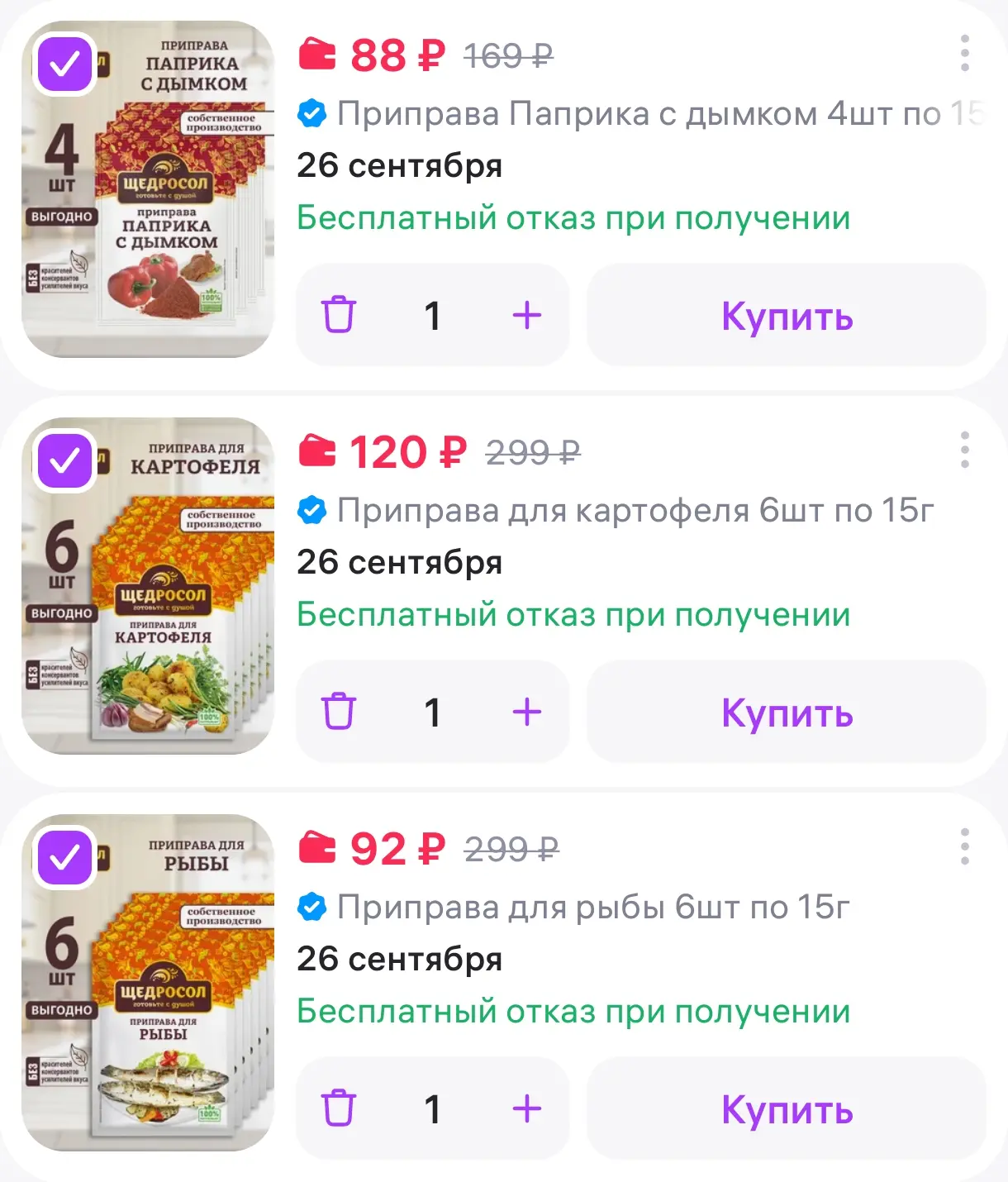1008x1182 pixels.
Task: Uncheck the Приправа для картофеля checkbox
Action: 64,460
